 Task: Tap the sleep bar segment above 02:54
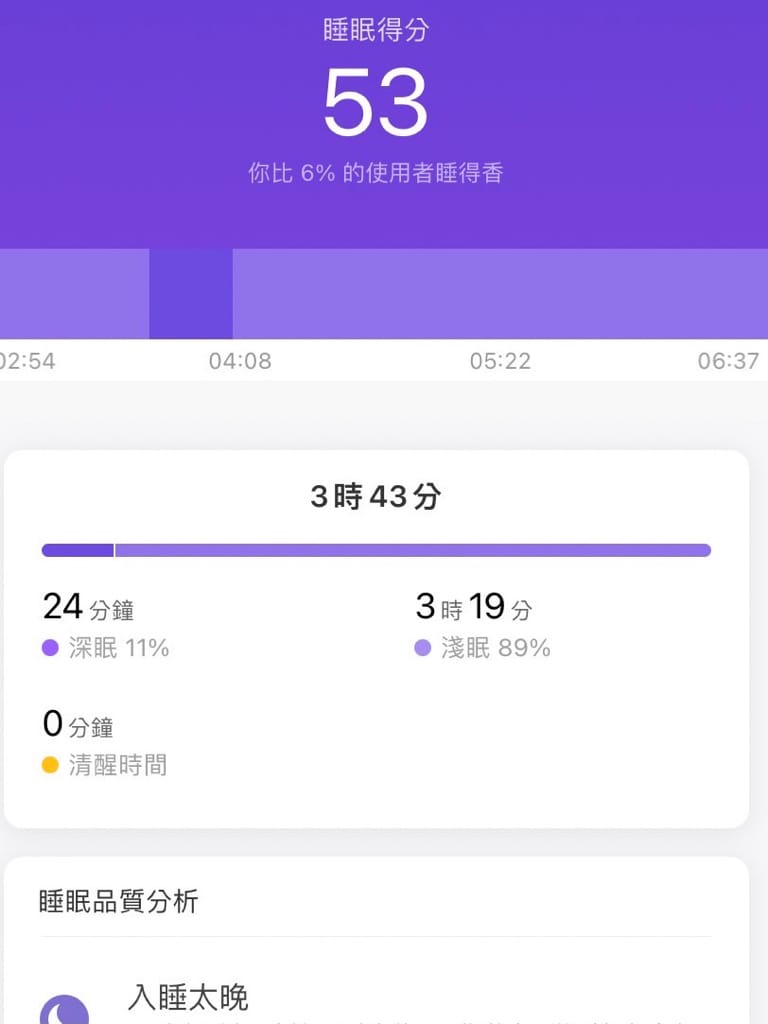point(60,295)
